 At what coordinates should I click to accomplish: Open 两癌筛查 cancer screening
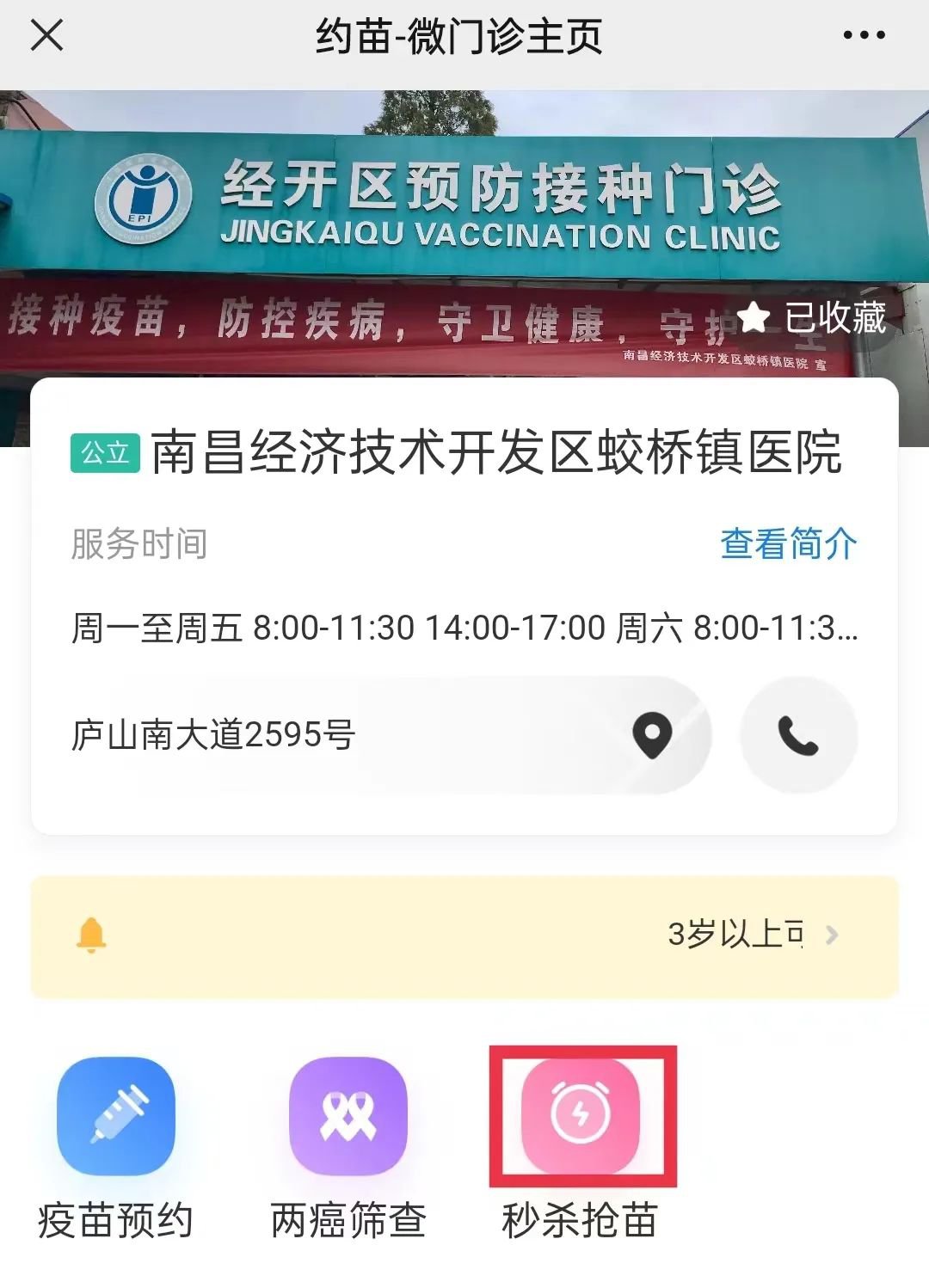(348, 1116)
